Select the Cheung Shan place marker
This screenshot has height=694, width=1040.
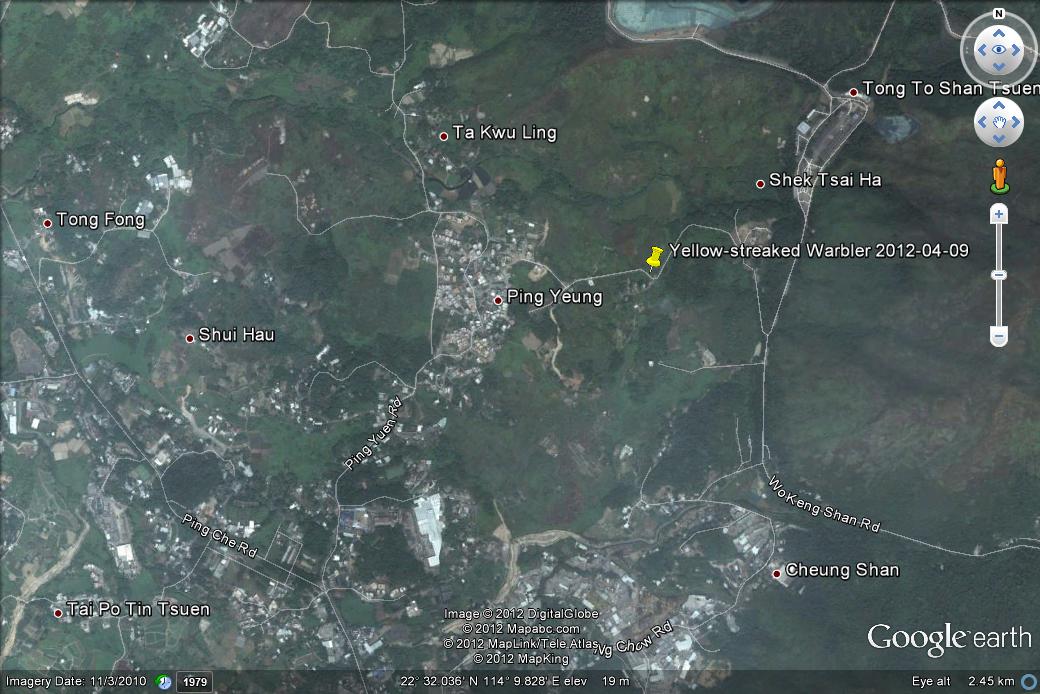[x=777, y=573]
